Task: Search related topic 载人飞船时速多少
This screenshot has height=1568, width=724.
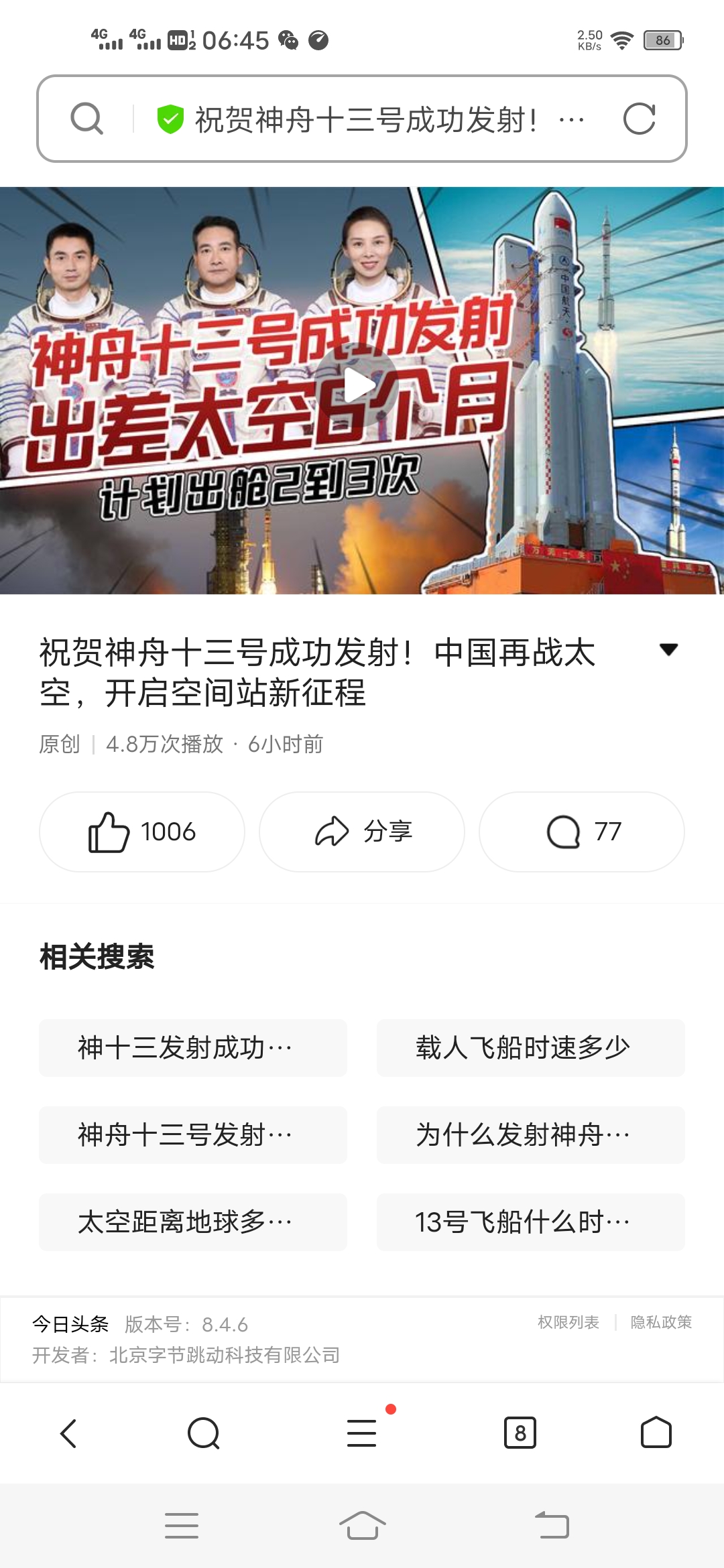Action: point(531,1048)
